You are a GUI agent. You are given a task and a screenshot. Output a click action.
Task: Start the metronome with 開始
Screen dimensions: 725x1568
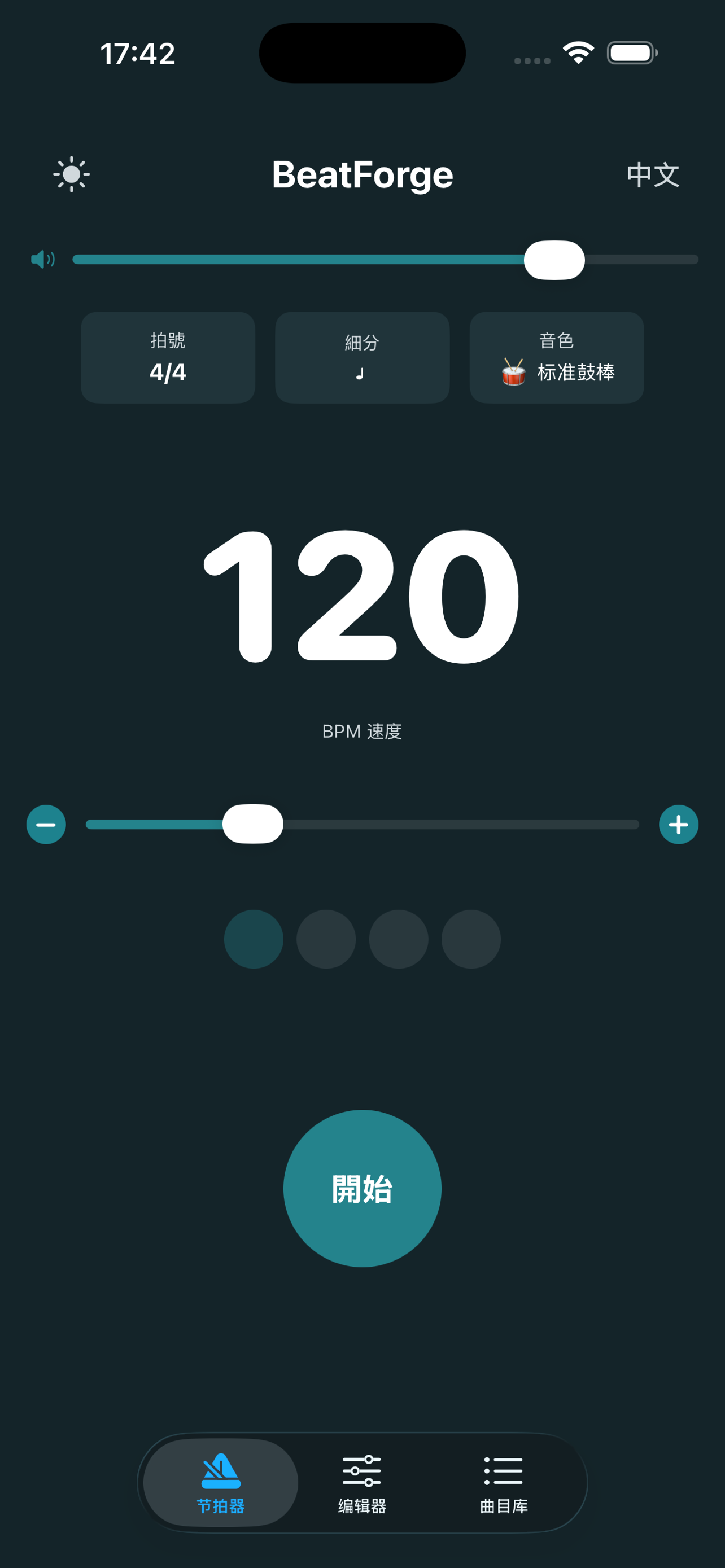tap(362, 1188)
